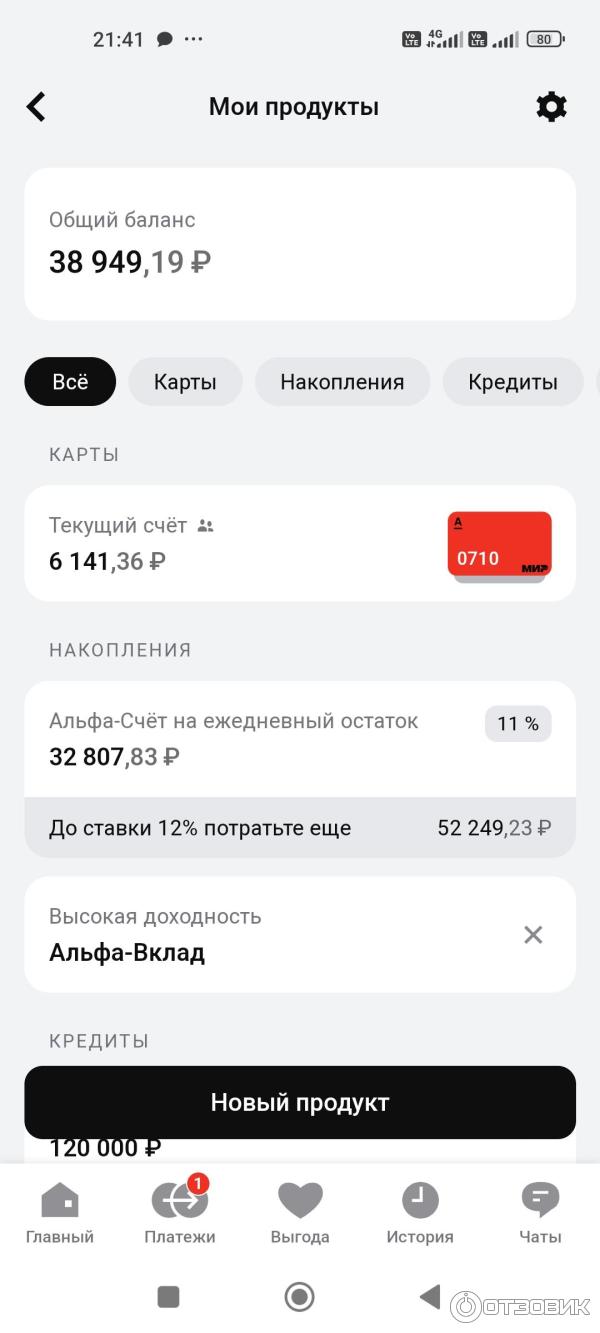Switch to the Выгода tab
This screenshot has width=600, height=1333.
[300, 1213]
